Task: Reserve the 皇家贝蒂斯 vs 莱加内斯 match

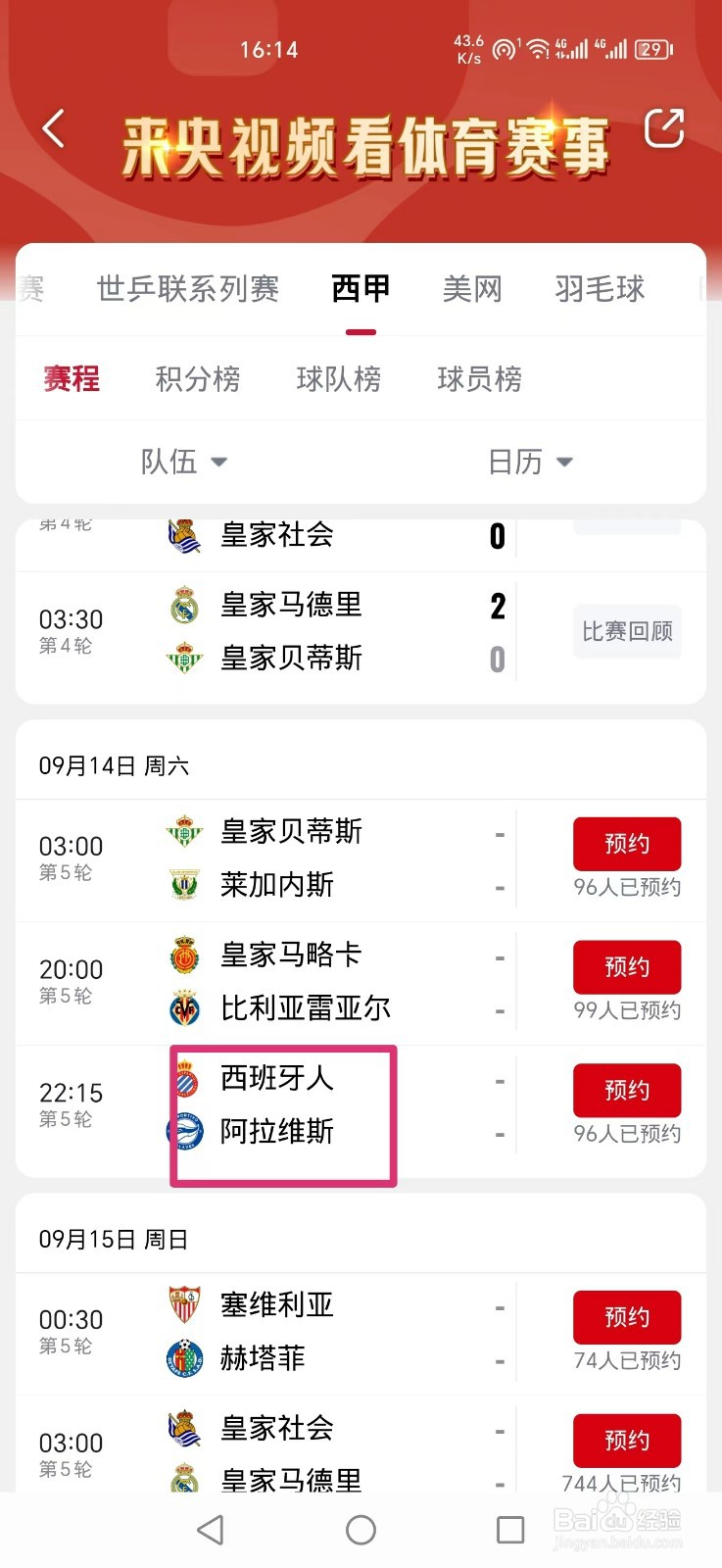Action: pos(627,844)
